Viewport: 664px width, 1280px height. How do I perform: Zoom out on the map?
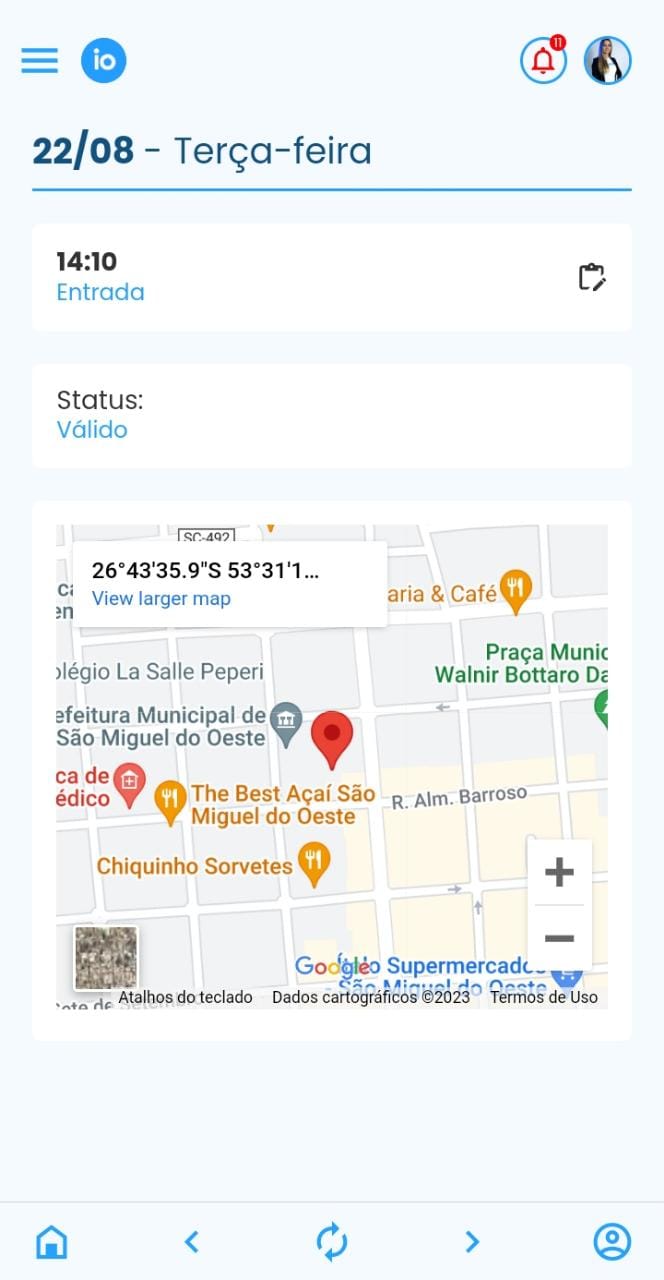559,938
